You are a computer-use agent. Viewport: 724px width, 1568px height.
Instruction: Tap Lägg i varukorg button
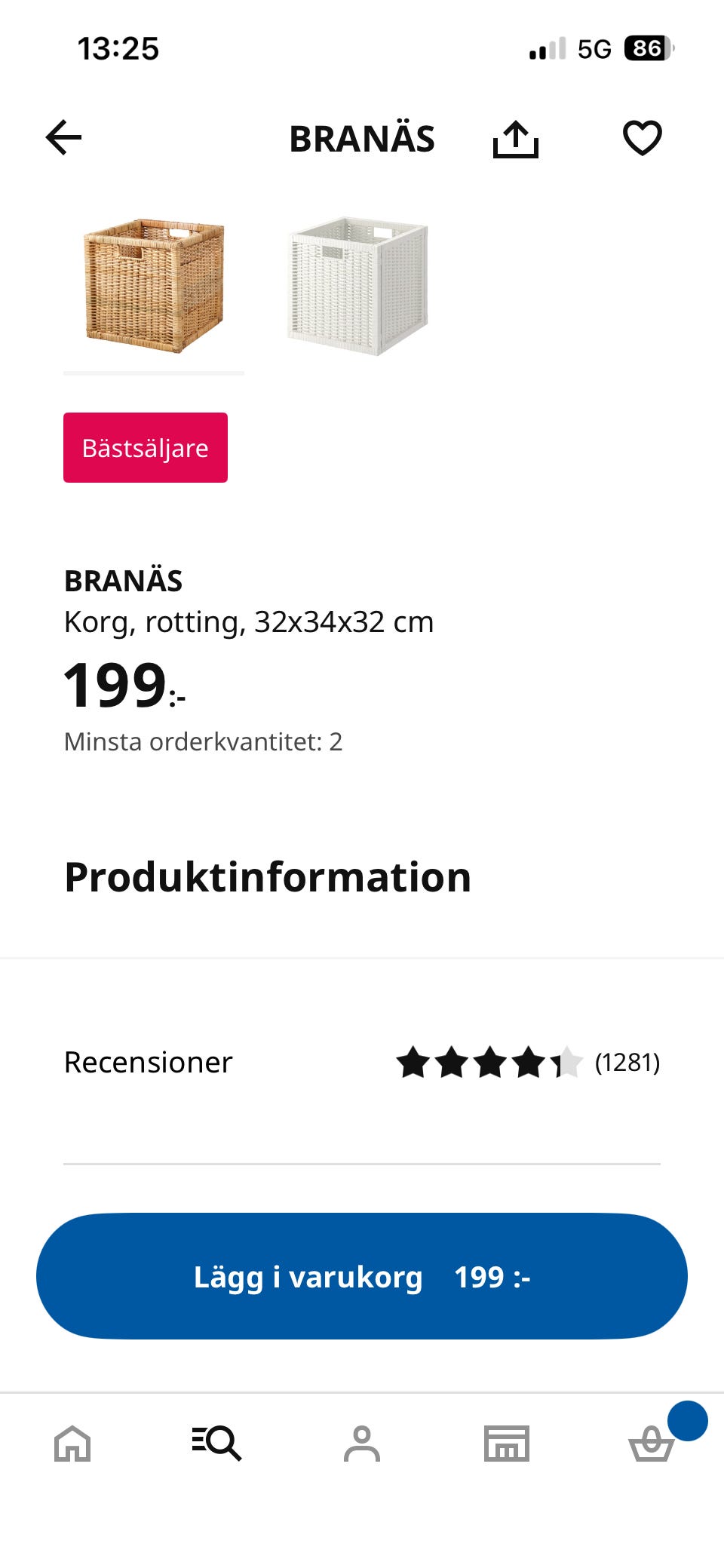pos(362,1276)
